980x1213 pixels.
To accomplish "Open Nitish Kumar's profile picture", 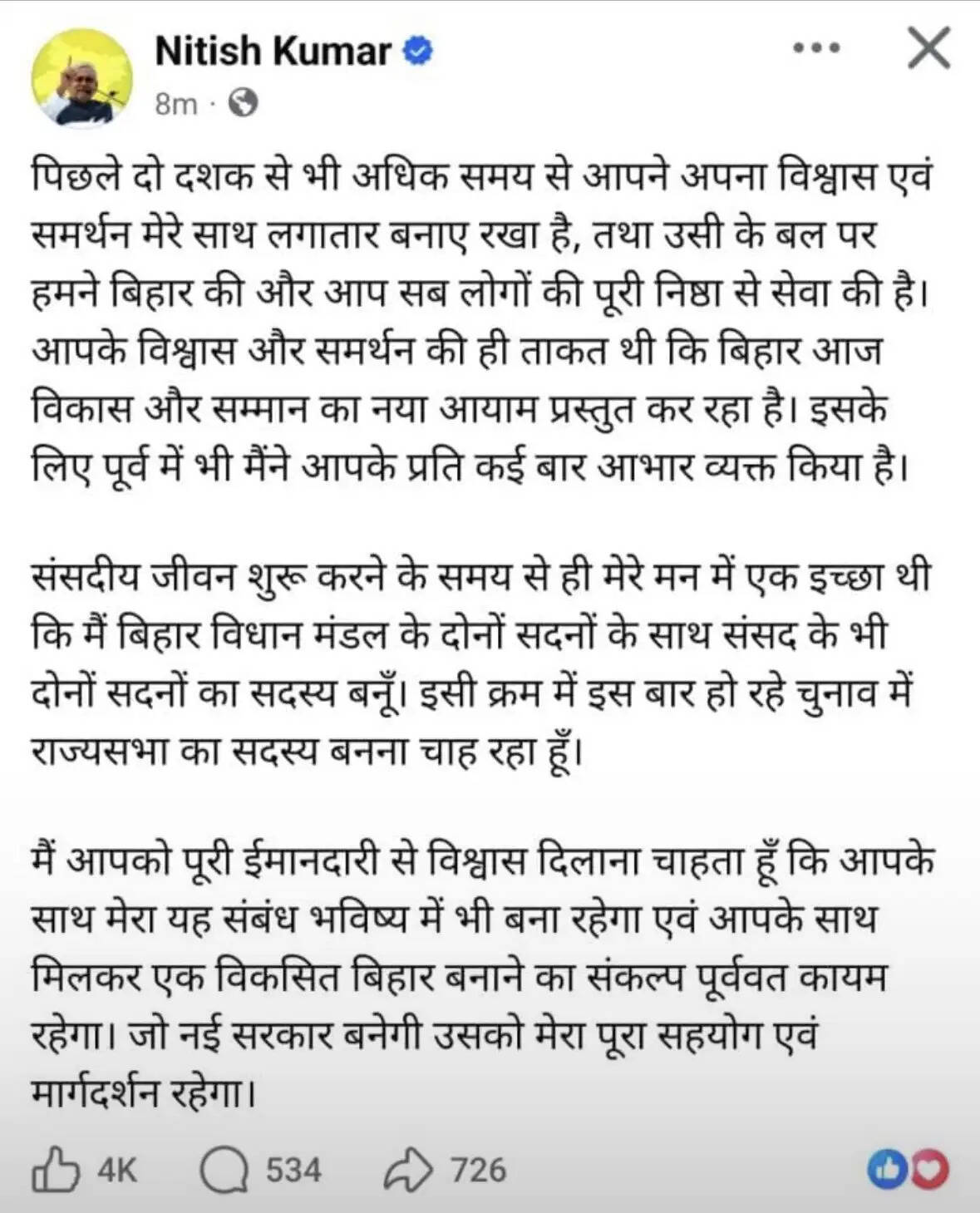I will coord(81,76).
